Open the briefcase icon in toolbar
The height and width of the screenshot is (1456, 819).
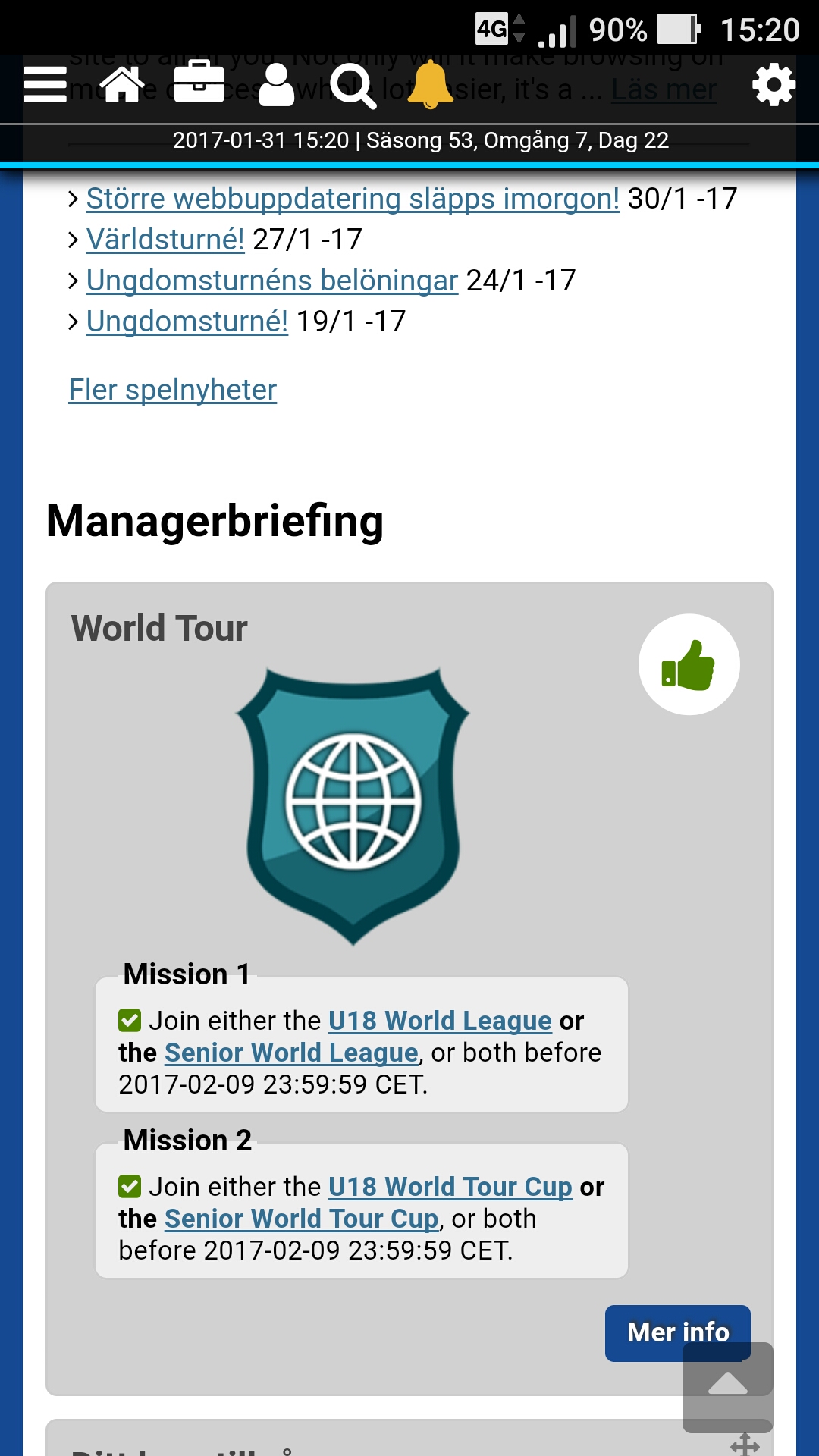199,84
